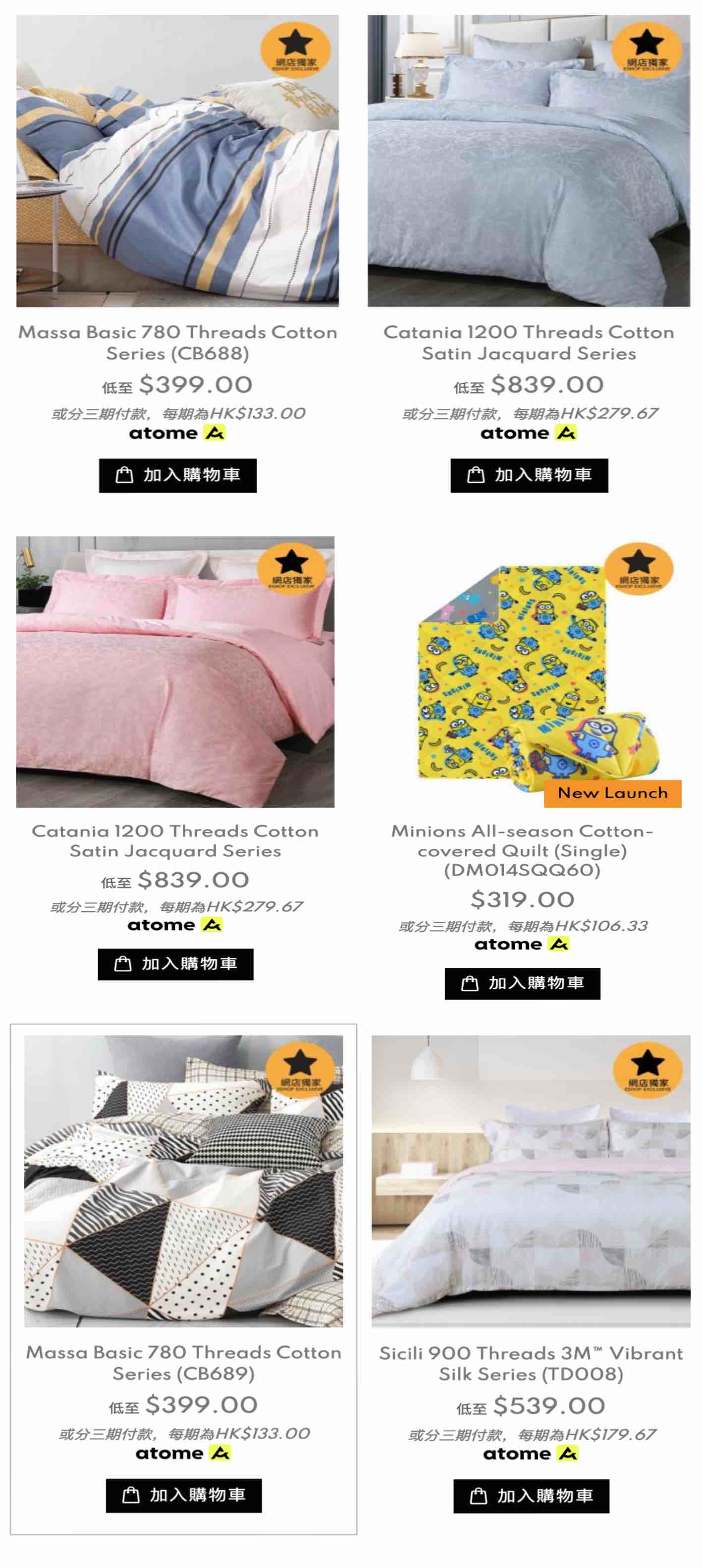The image size is (703, 1568).
Task: Add Massa Basic CB689 to the cart
Action: click(184, 1496)
